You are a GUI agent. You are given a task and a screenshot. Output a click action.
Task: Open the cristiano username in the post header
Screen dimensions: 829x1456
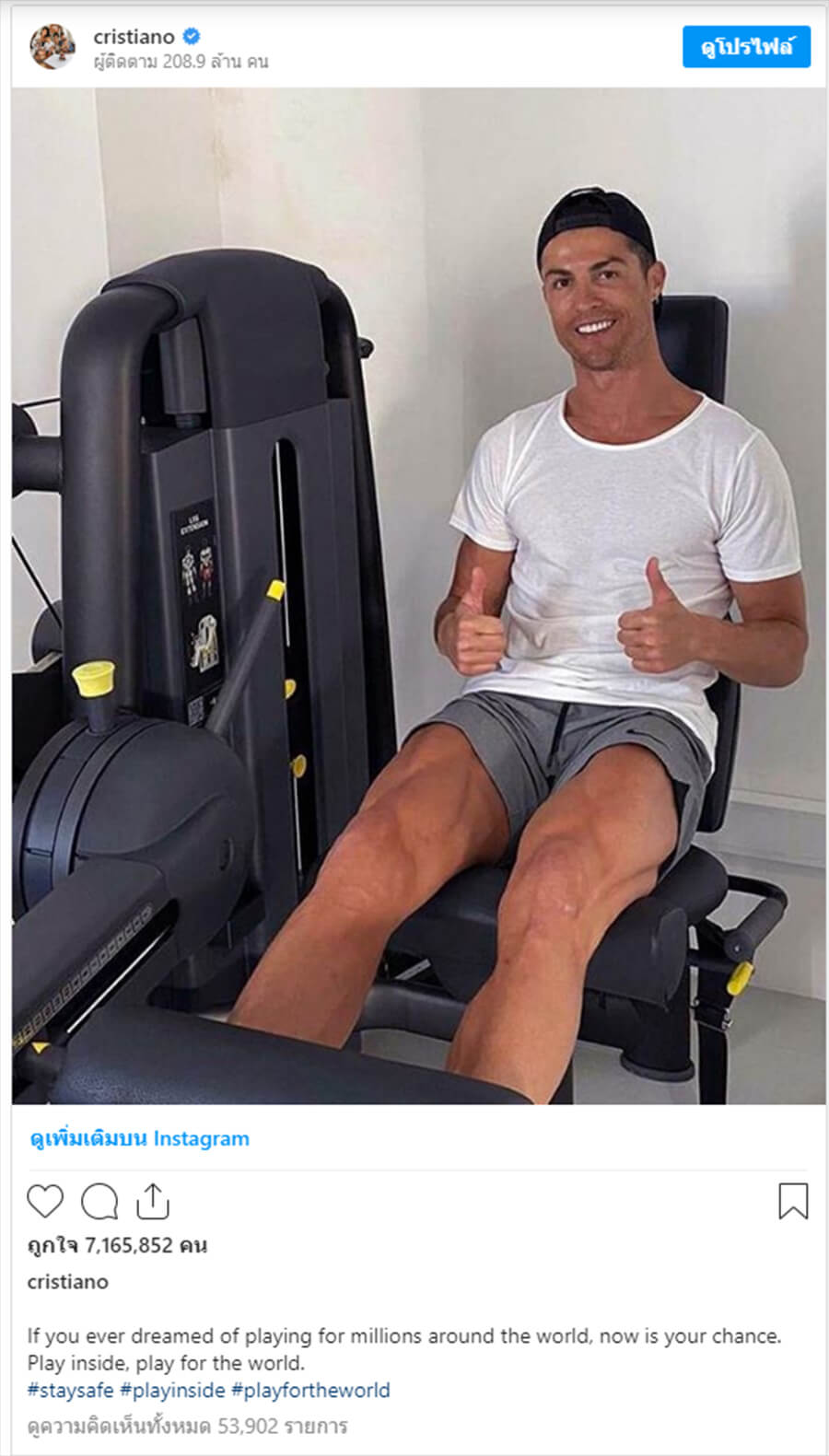pyautogui.click(x=134, y=37)
